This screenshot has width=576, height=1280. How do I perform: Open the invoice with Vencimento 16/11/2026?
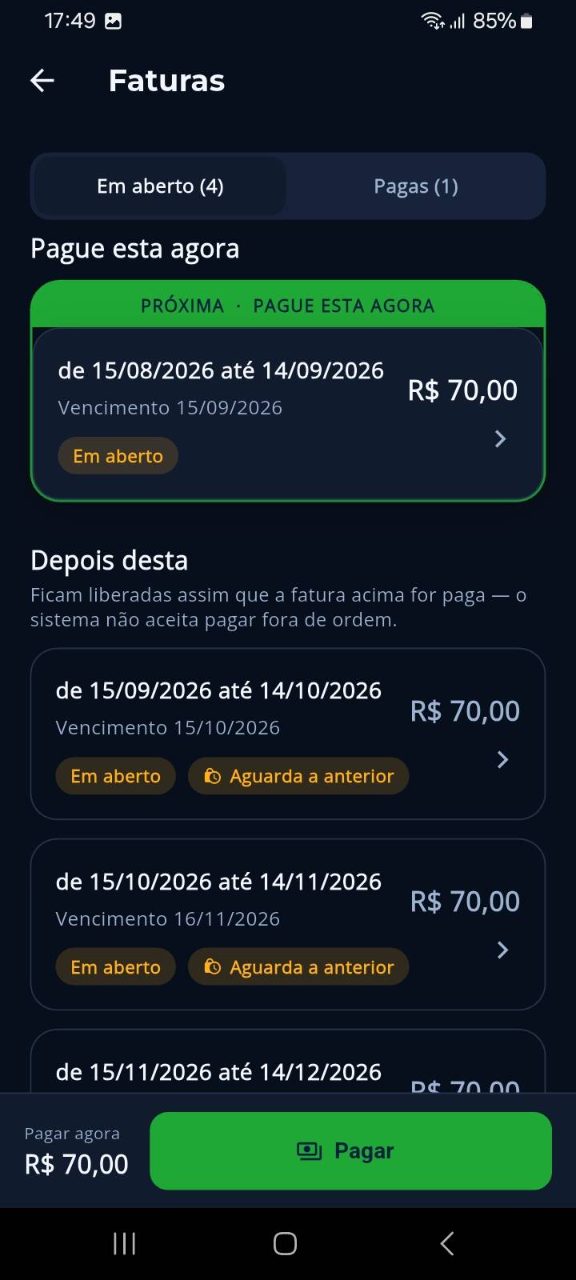click(x=288, y=925)
